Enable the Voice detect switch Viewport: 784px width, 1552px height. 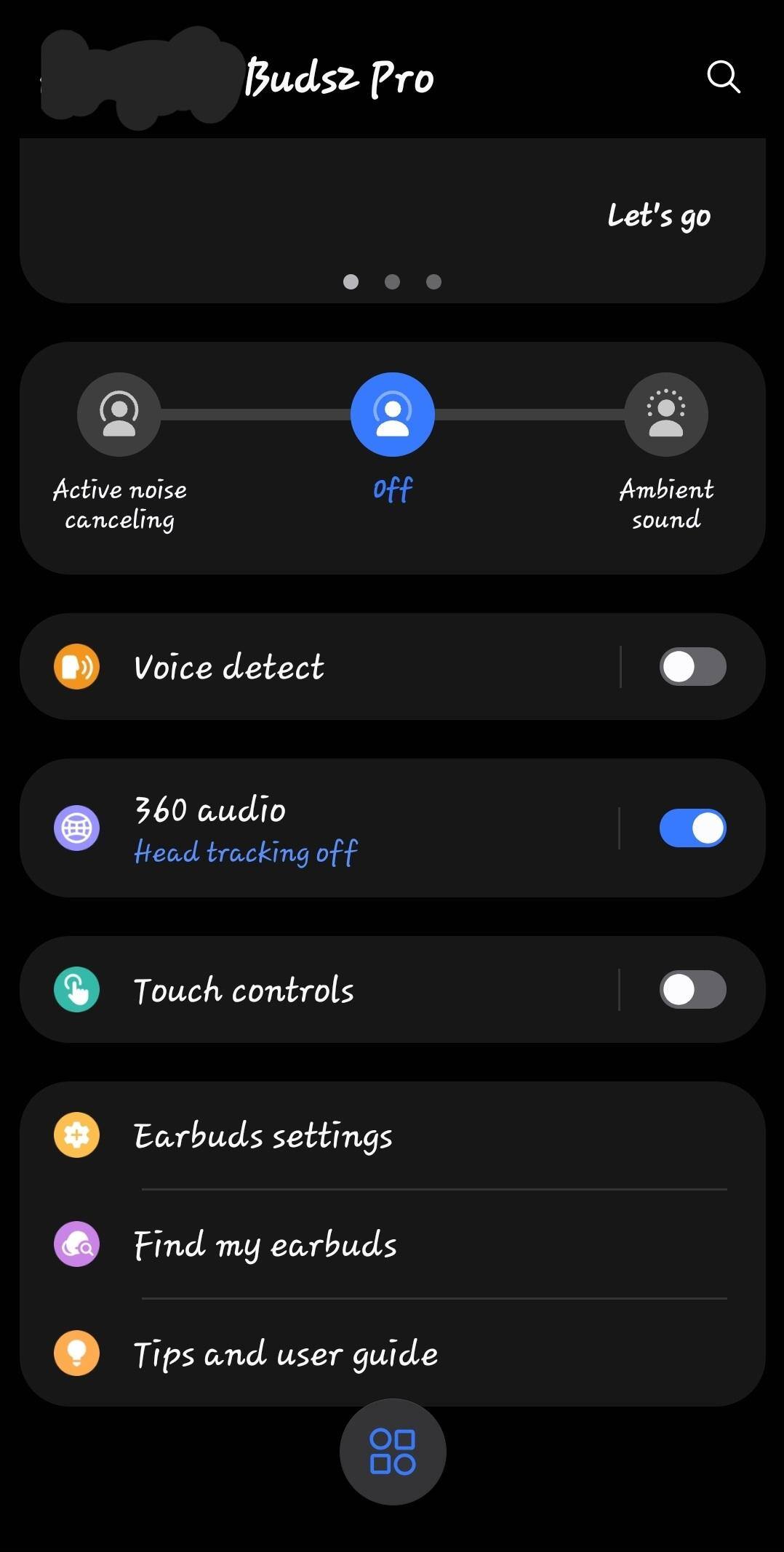(x=692, y=667)
